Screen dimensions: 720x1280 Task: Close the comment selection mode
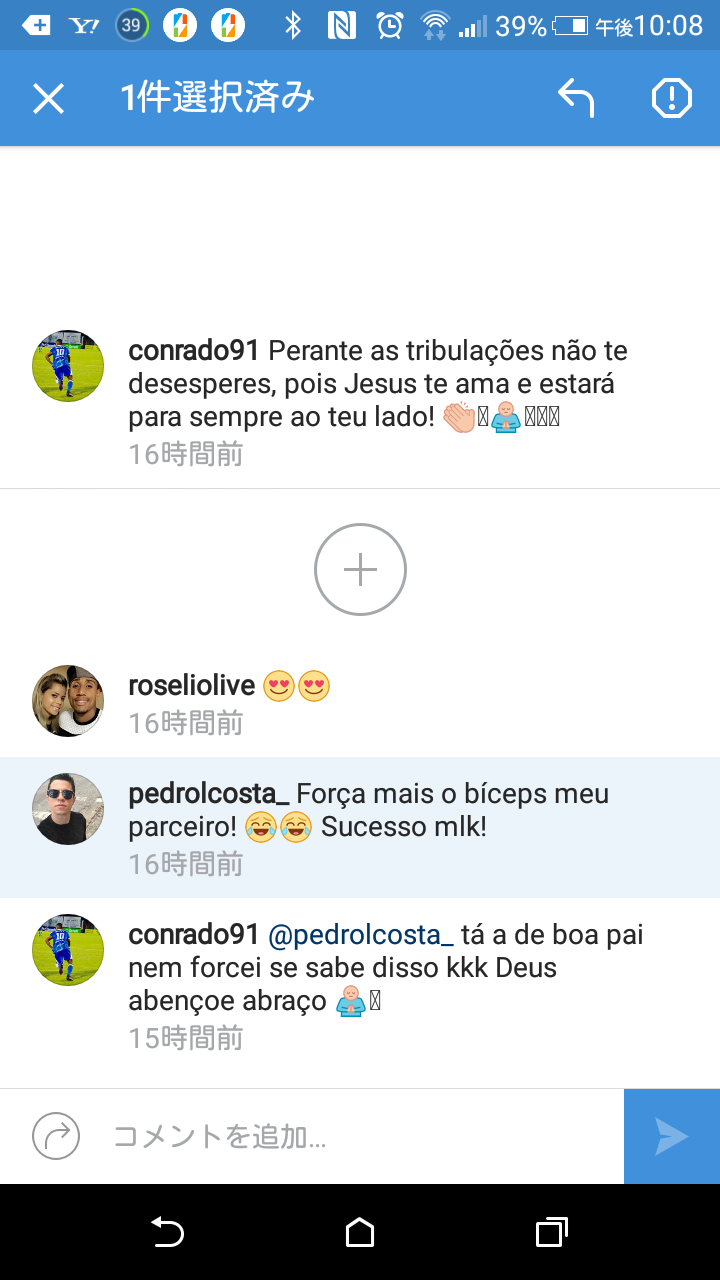(x=48, y=98)
